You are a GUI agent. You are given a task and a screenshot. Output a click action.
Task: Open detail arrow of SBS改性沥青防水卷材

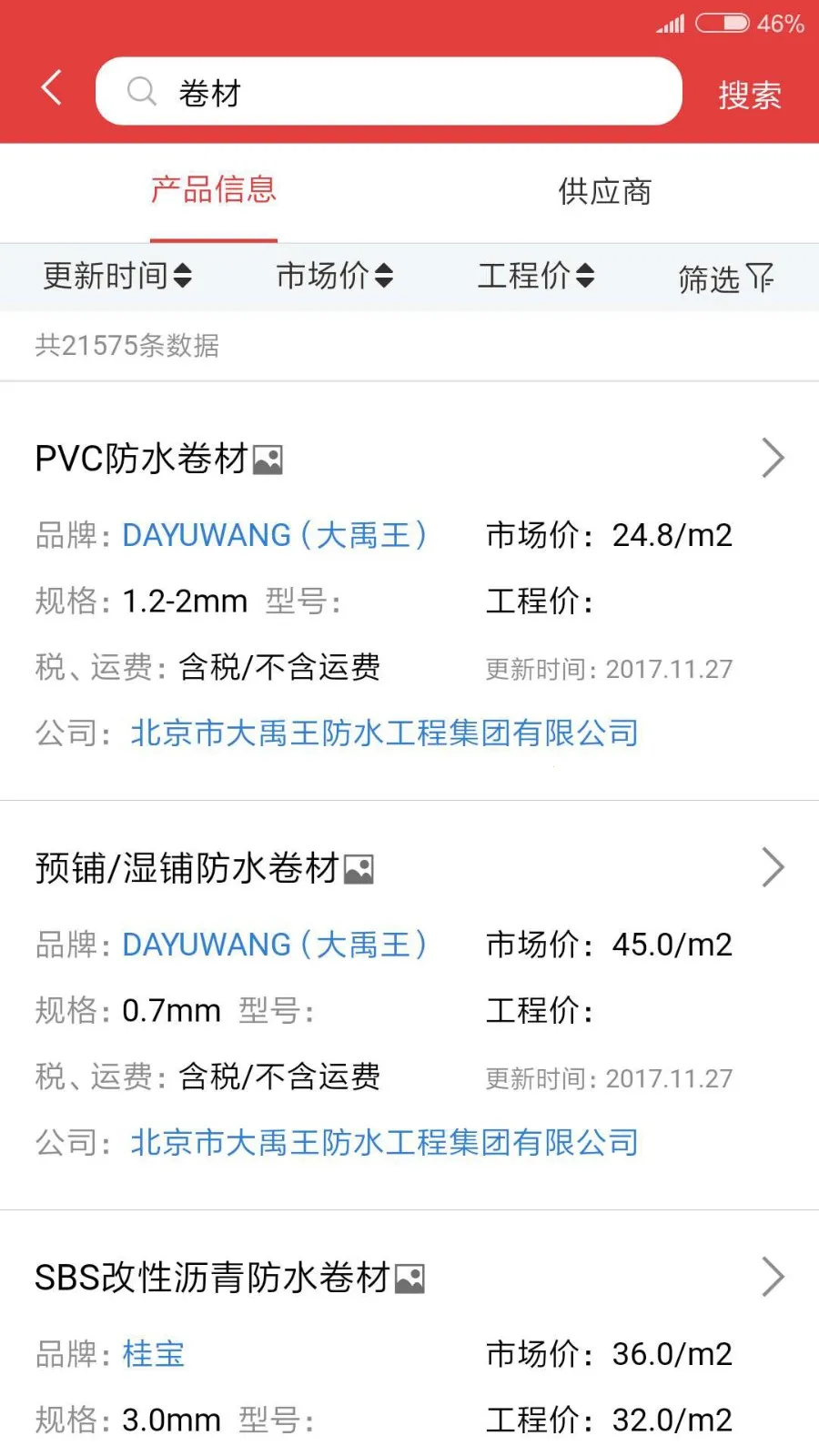click(773, 1277)
